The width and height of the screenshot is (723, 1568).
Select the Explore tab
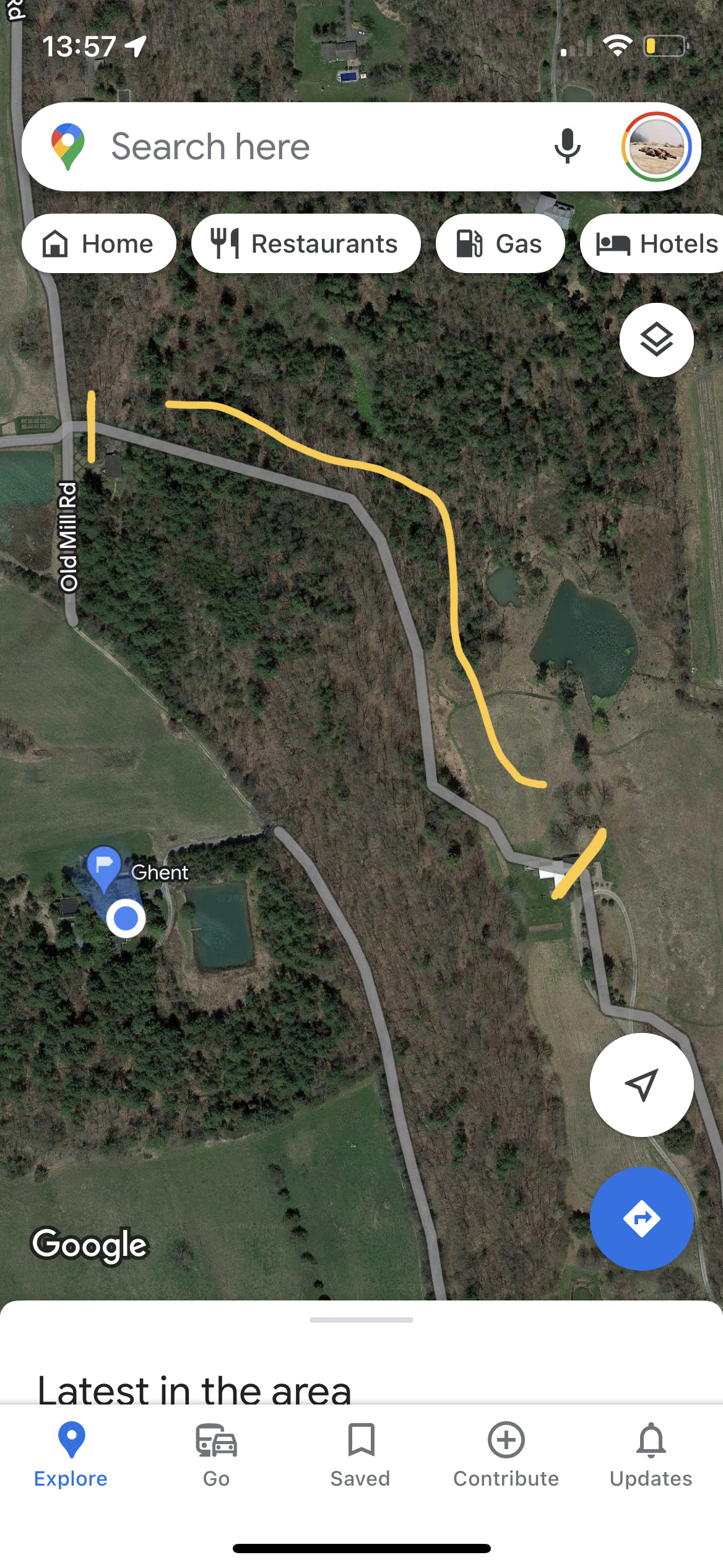coord(71,1455)
